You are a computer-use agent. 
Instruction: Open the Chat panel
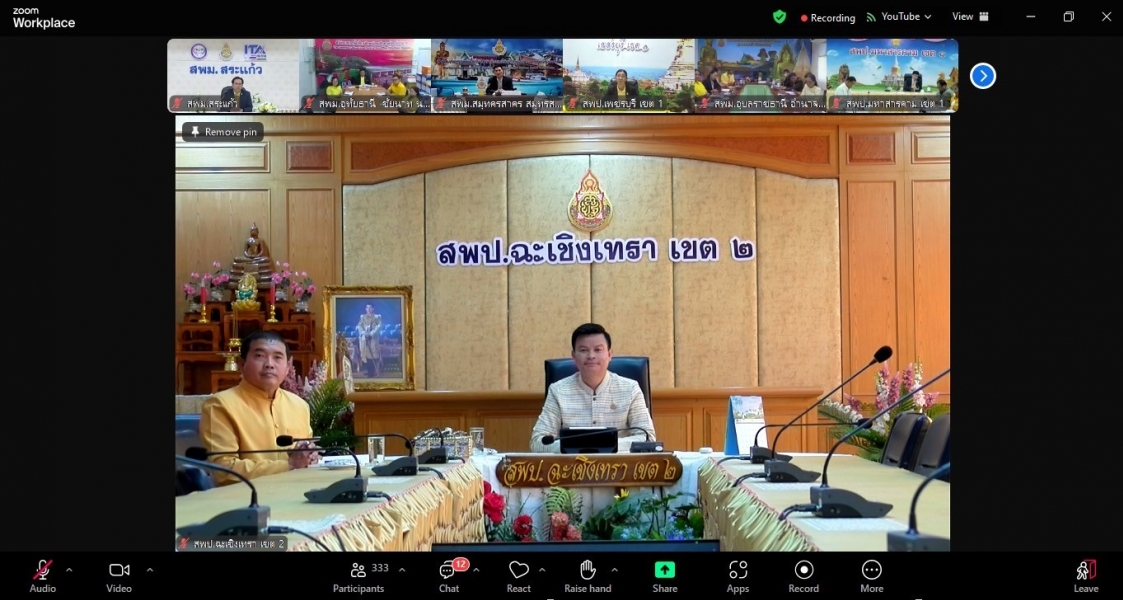pyautogui.click(x=449, y=576)
